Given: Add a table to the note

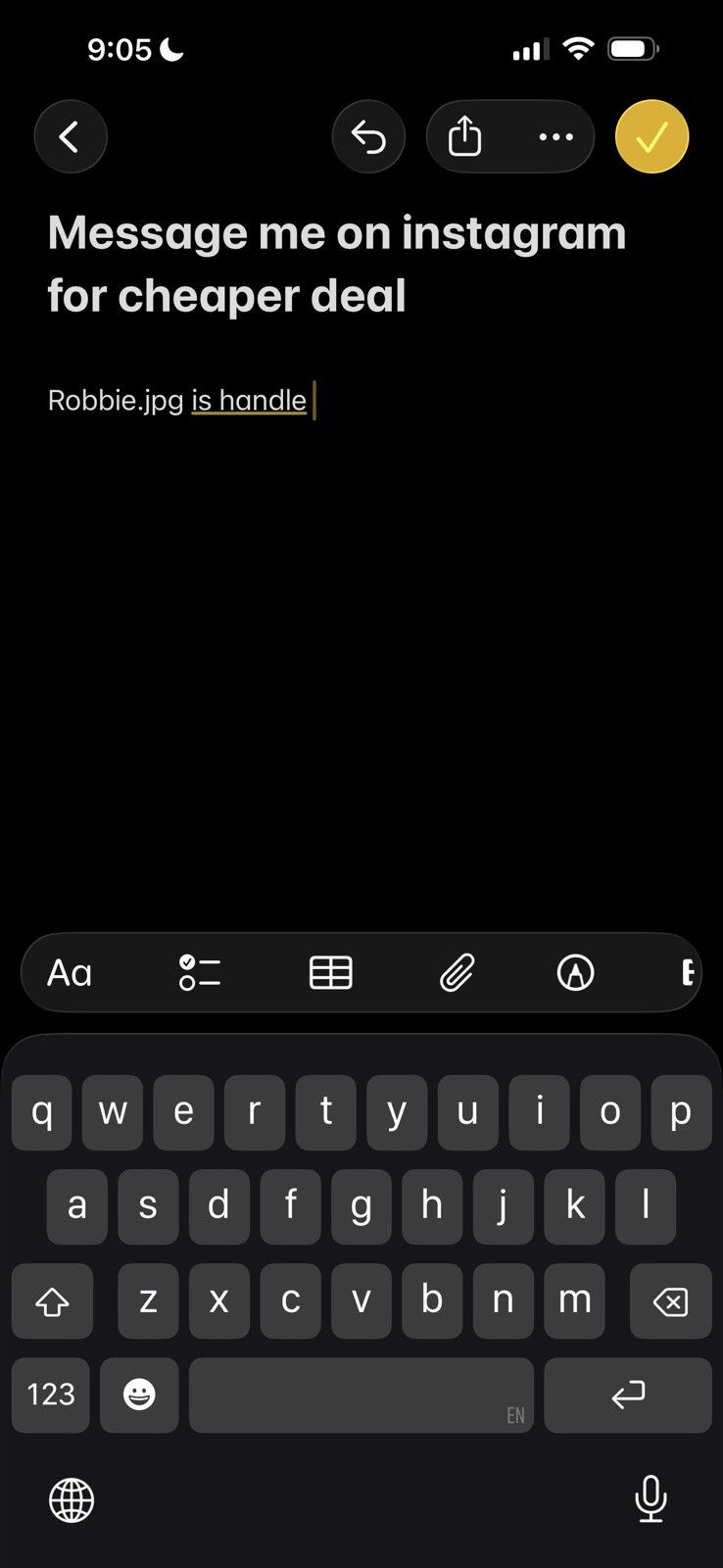Looking at the screenshot, I should pos(331,973).
